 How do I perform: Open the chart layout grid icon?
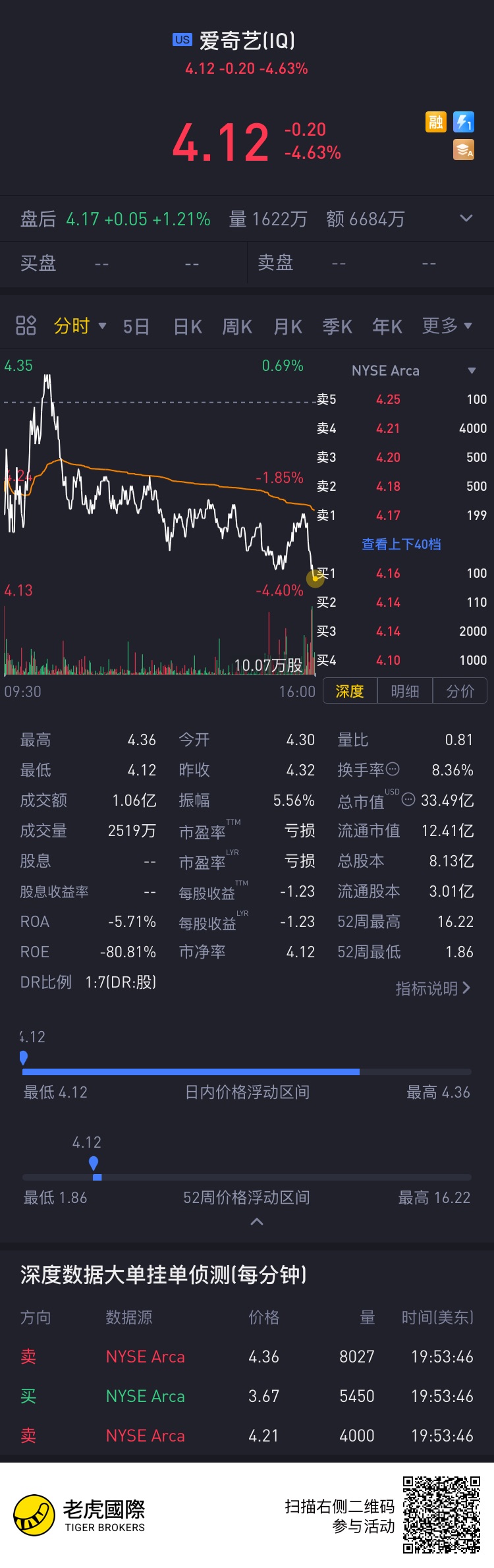(x=26, y=325)
